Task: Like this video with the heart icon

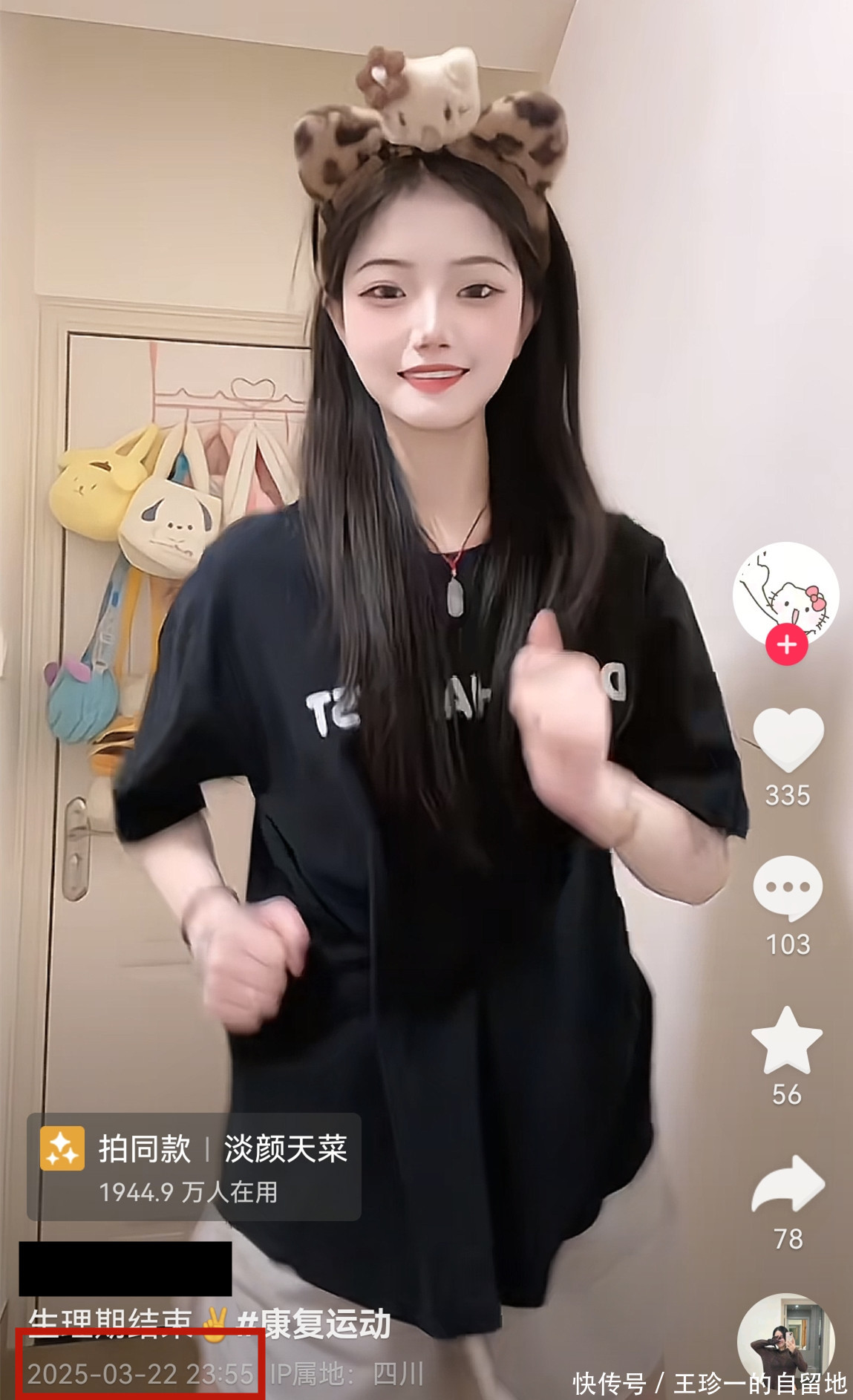Action: [788, 739]
